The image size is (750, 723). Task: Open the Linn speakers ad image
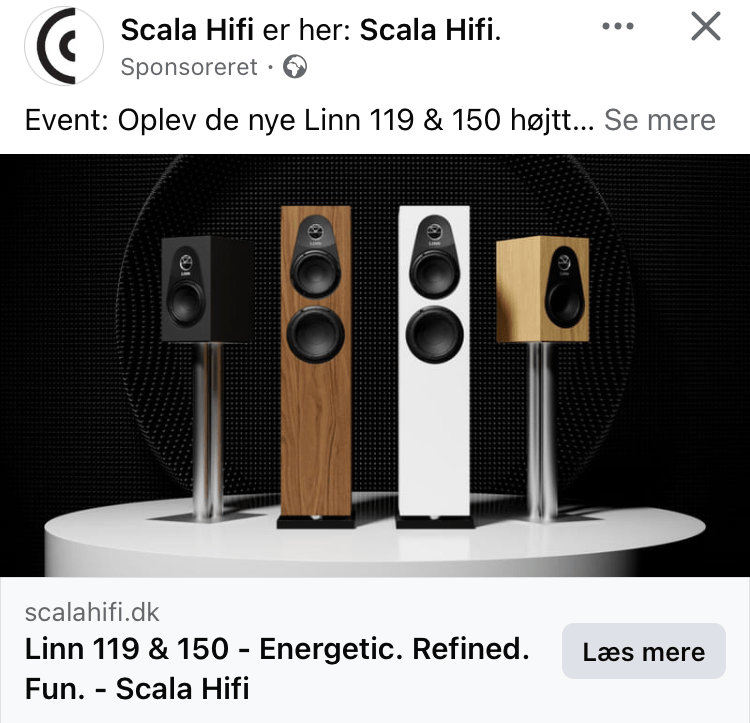click(x=375, y=365)
